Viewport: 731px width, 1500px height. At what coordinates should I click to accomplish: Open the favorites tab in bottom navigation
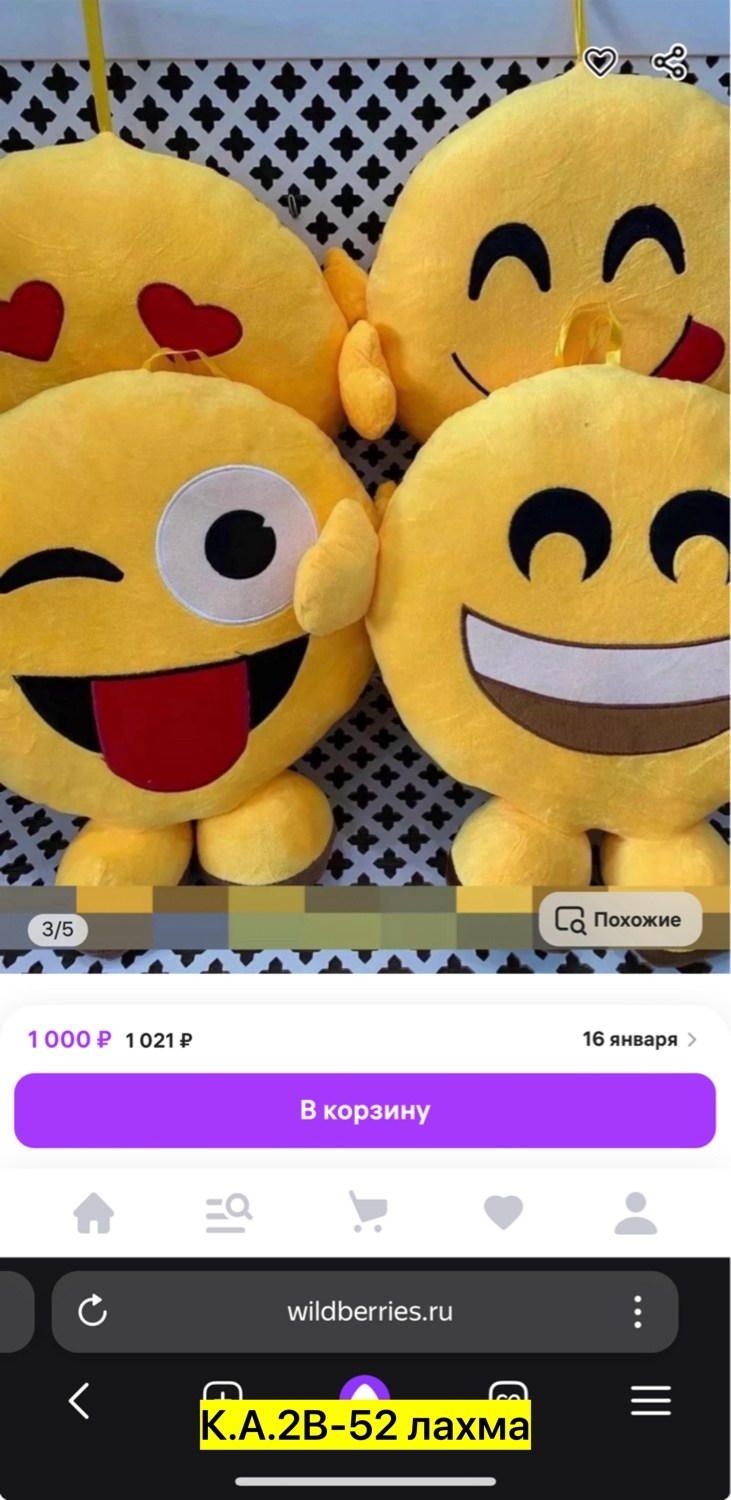[x=503, y=1214]
